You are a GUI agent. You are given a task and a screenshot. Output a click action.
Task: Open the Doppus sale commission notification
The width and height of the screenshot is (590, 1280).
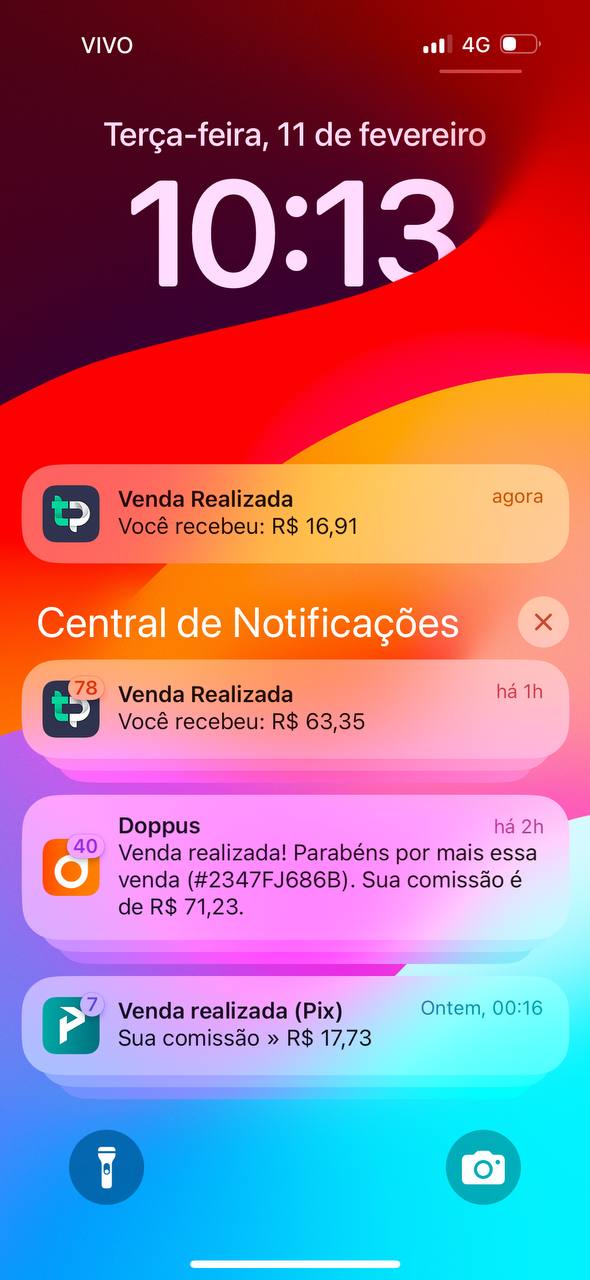tap(295, 866)
